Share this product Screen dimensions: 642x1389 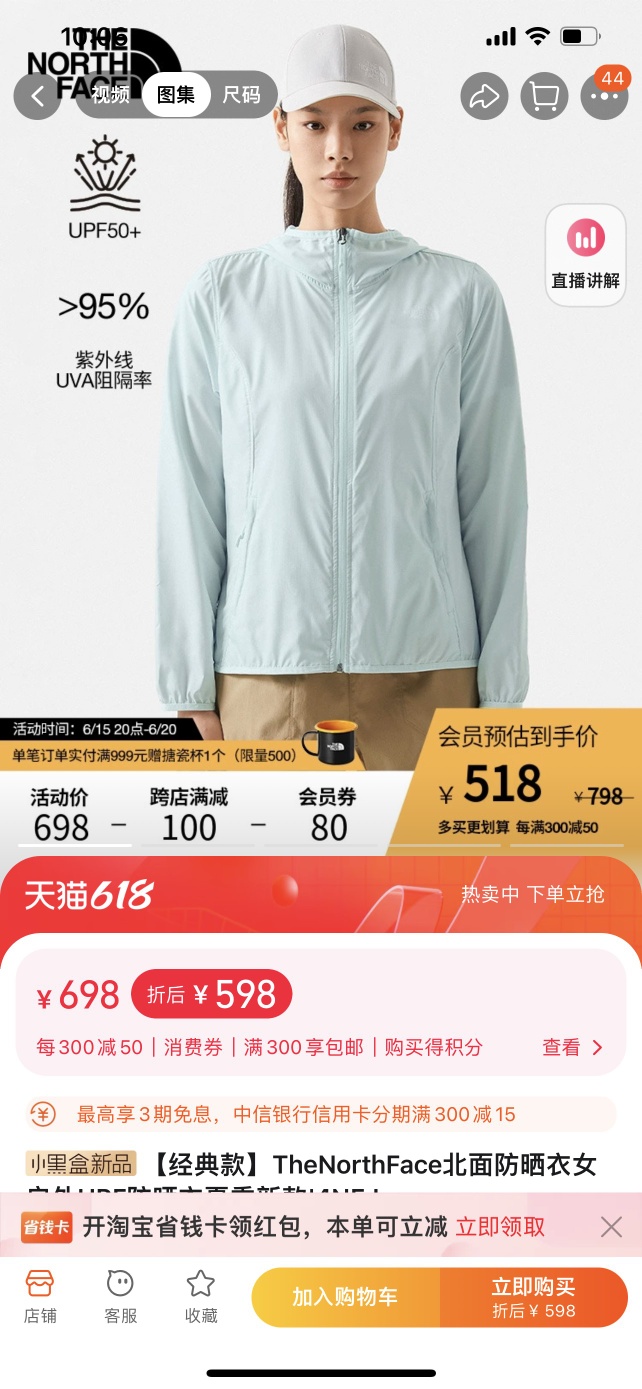485,97
